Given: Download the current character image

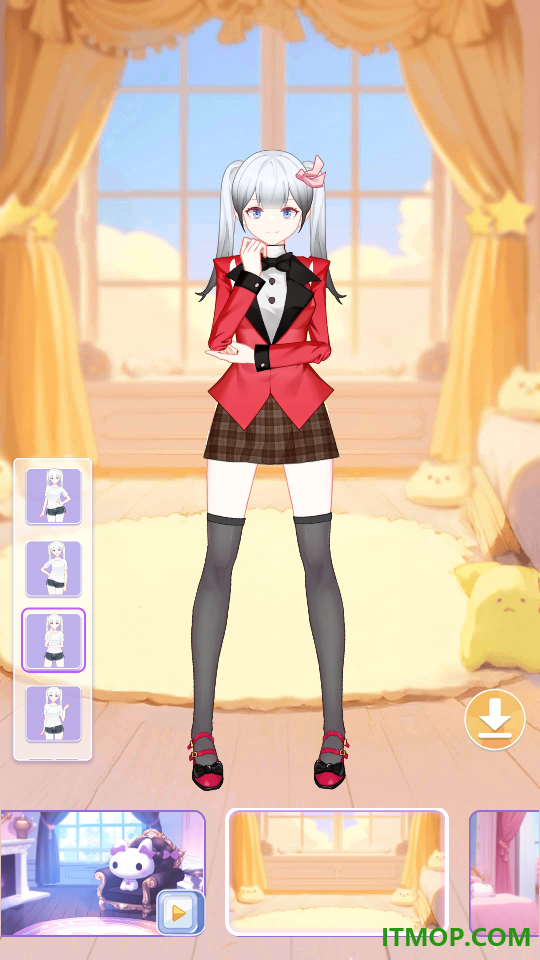Looking at the screenshot, I should pos(495,719).
